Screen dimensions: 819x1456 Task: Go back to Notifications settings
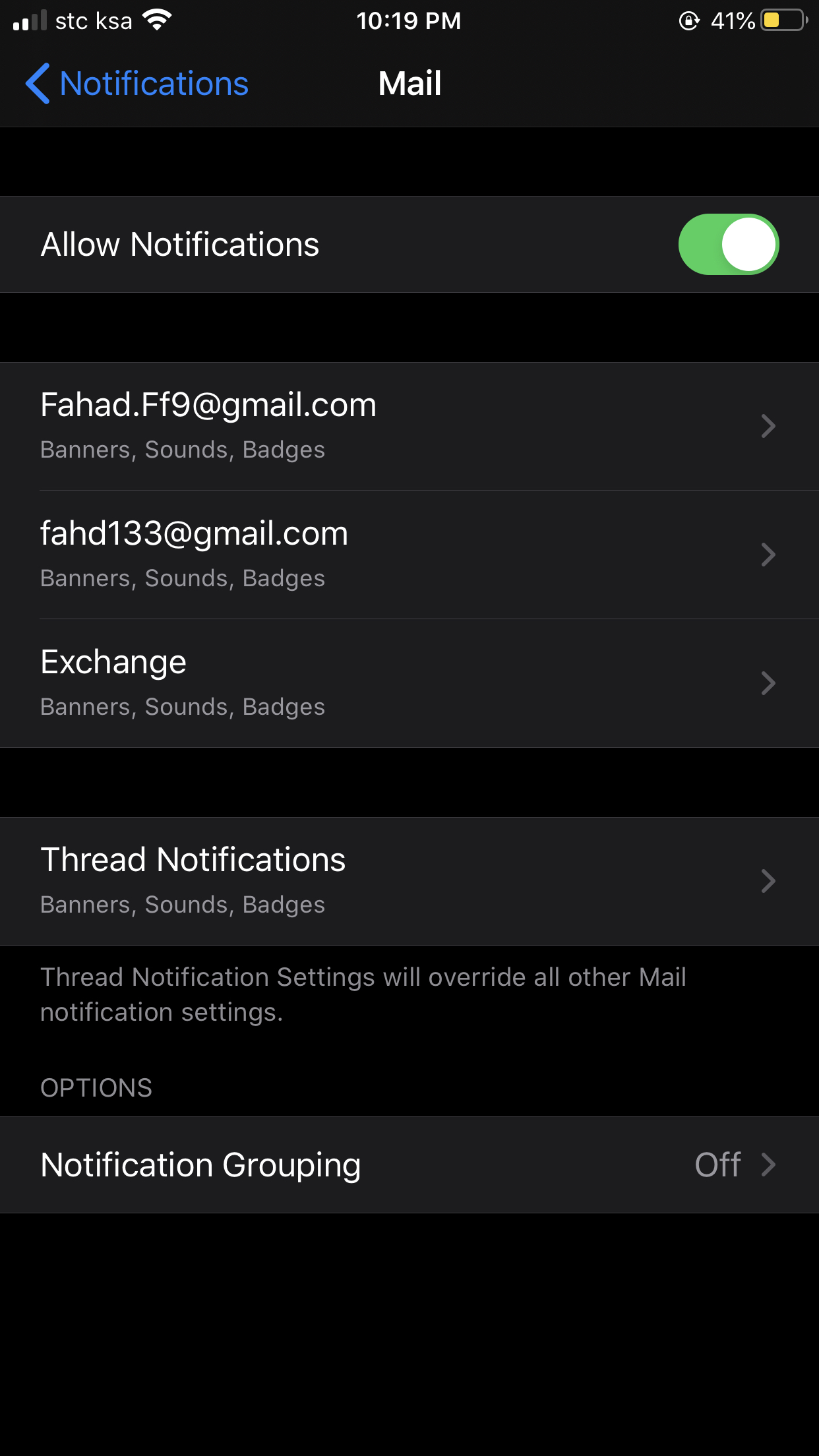pyautogui.click(x=136, y=84)
